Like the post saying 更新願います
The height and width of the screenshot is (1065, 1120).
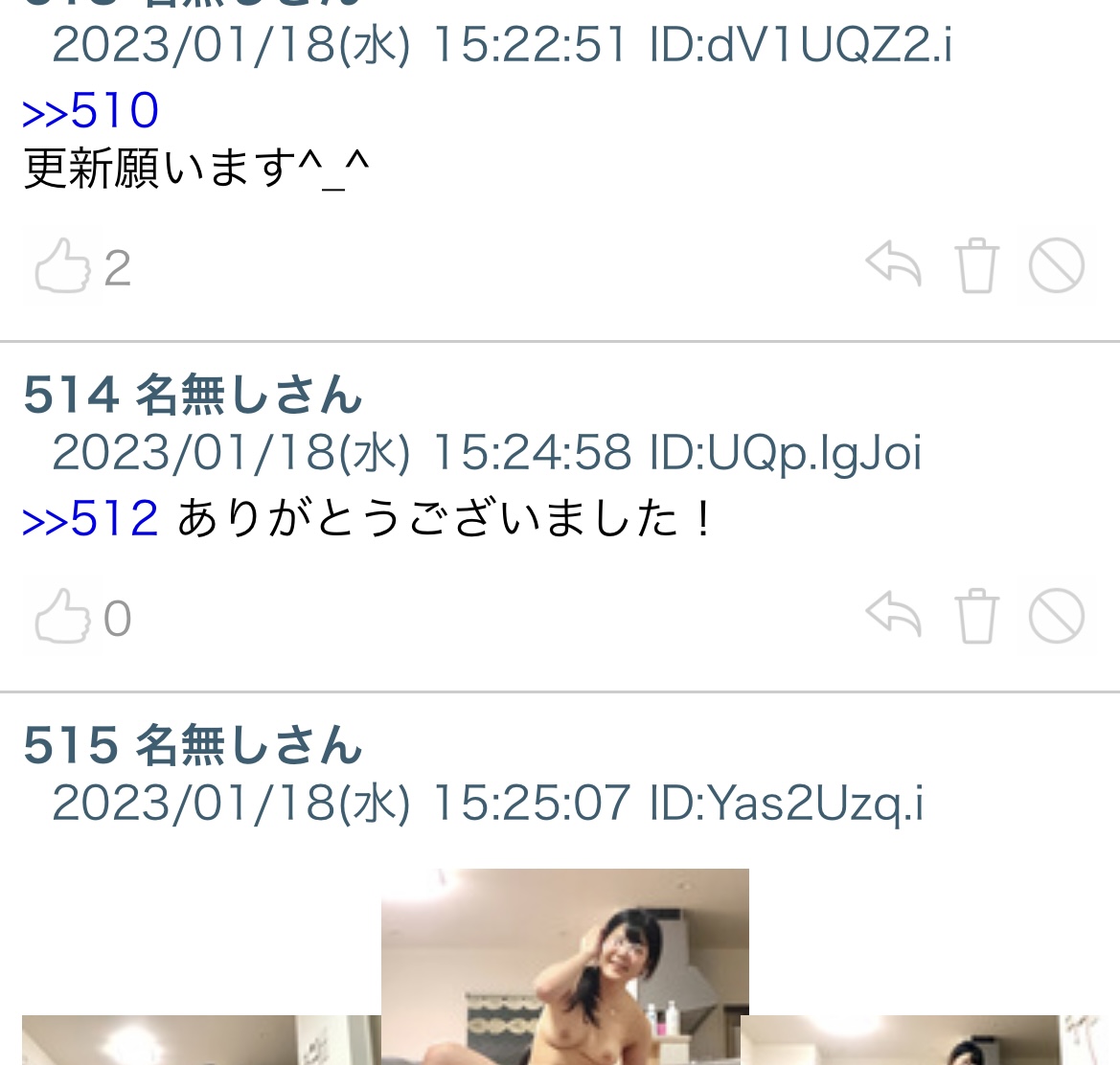(61, 266)
